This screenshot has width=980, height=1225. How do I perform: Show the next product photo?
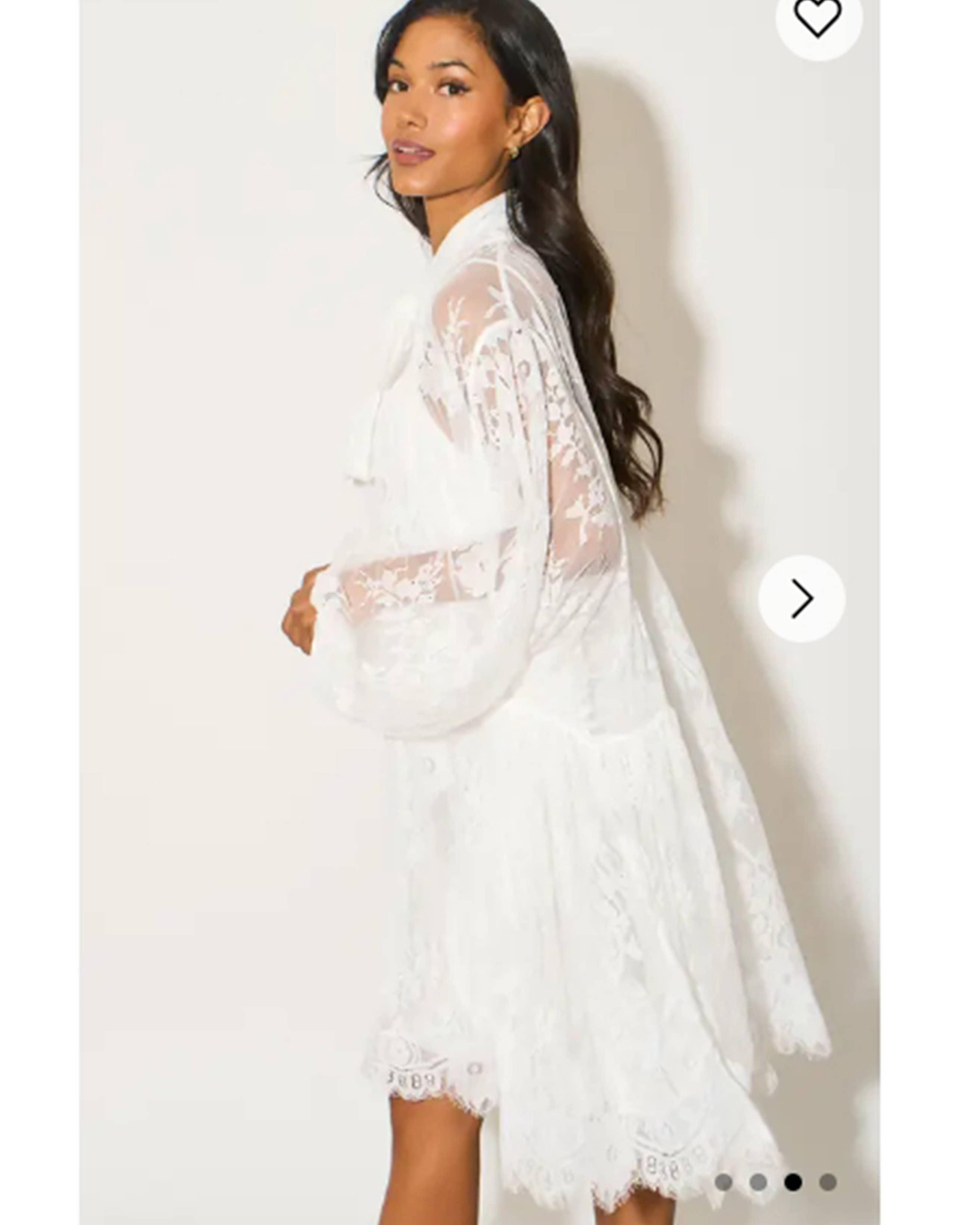(801, 598)
